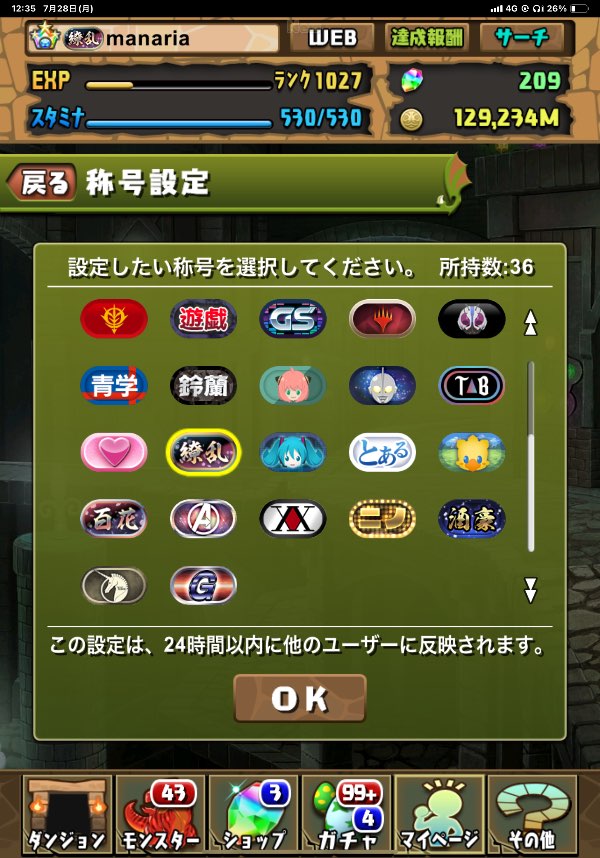Open the ガチャ tab

tap(346, 814)
